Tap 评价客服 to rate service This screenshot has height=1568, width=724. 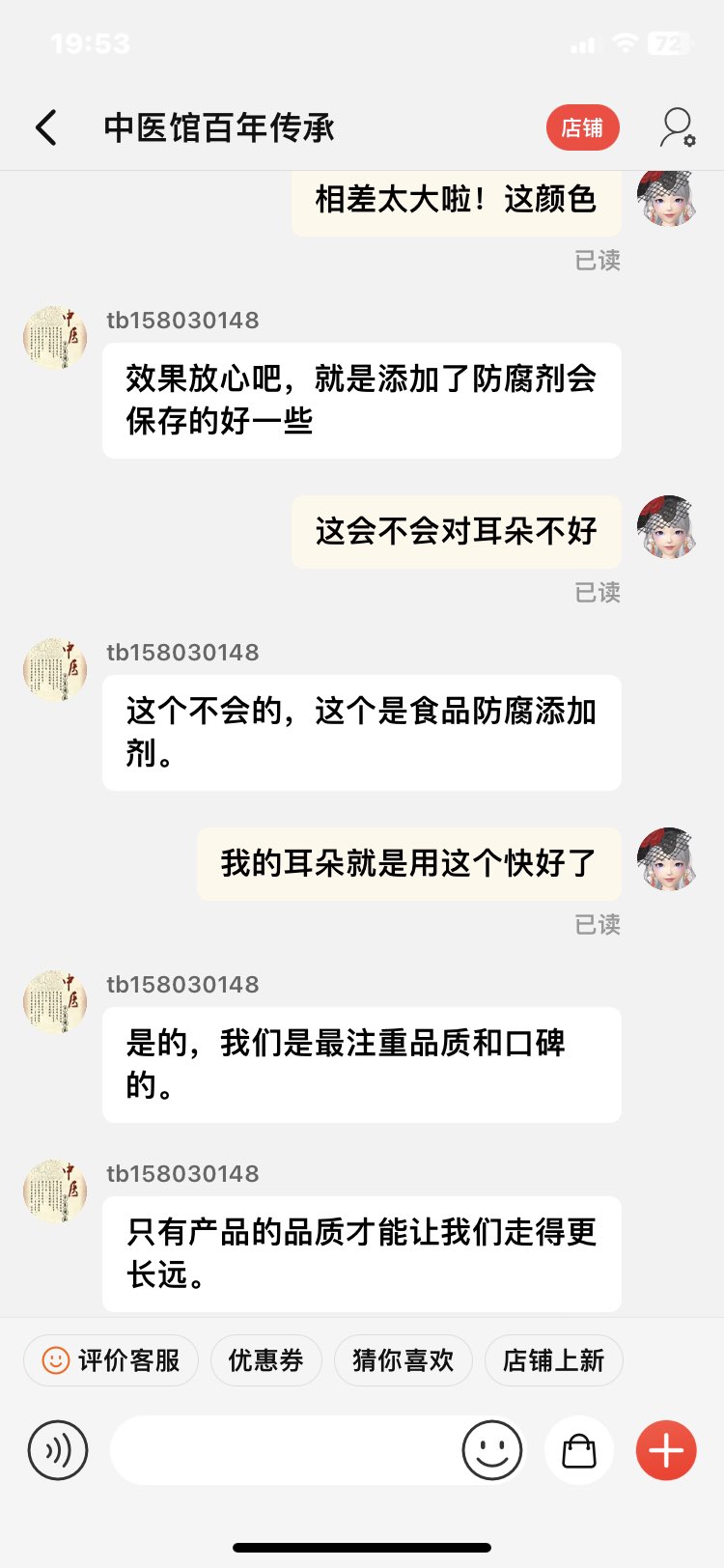point(111,1360)
